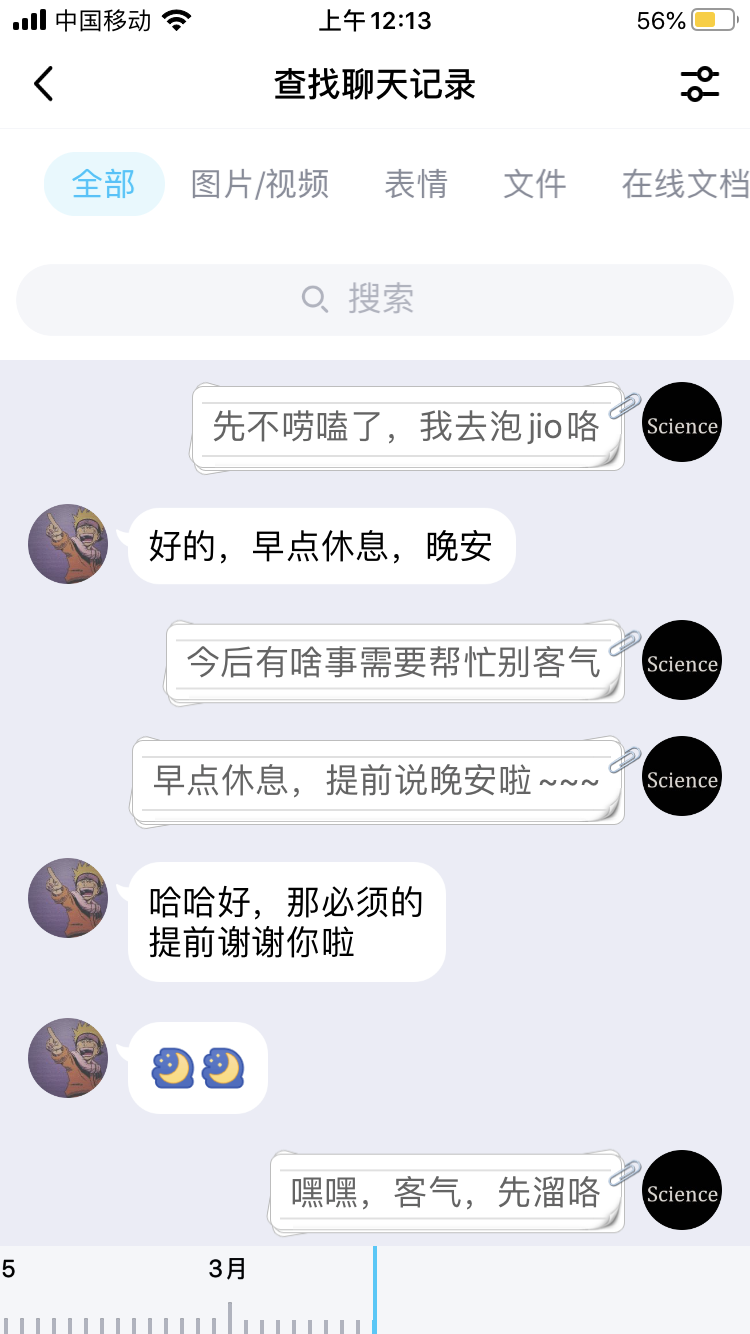This screenshot has height=1334, width=750.
Task: Tap the avatar beside the moon emoji message
Action: 68,1058
